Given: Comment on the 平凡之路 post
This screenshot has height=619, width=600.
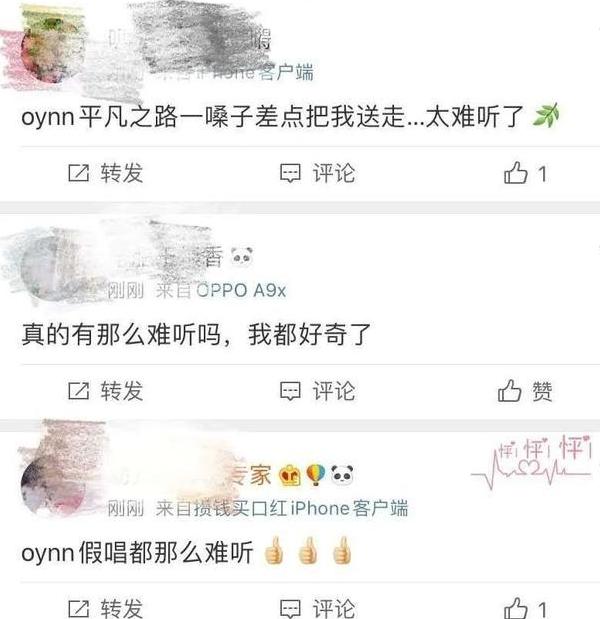Looking at the screenshot, I should [x=317, y=173].
